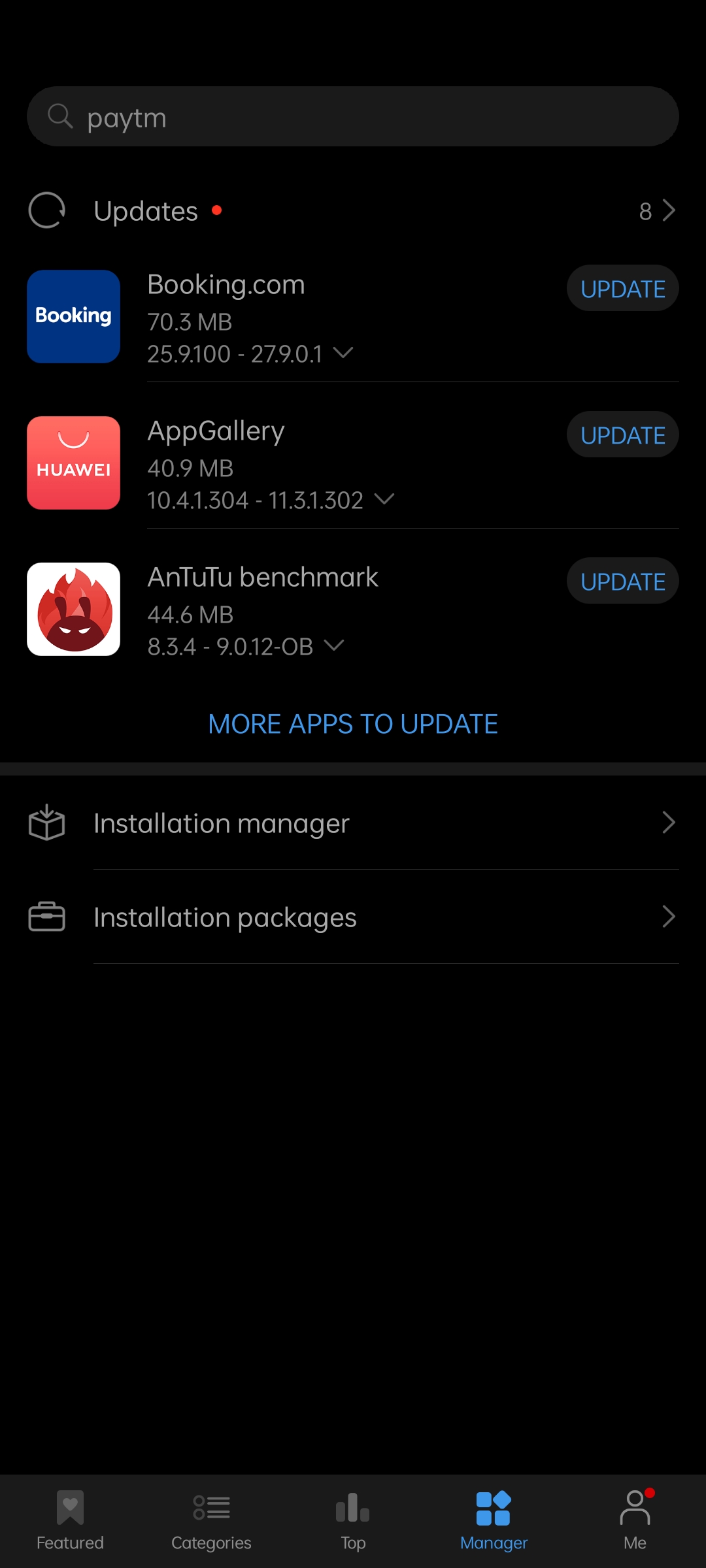Image resolution: width=706 pixels, height=1568 pixels.
Task: Open the AnTuTu benchmark app icon
Action: [x=73, y=609]
